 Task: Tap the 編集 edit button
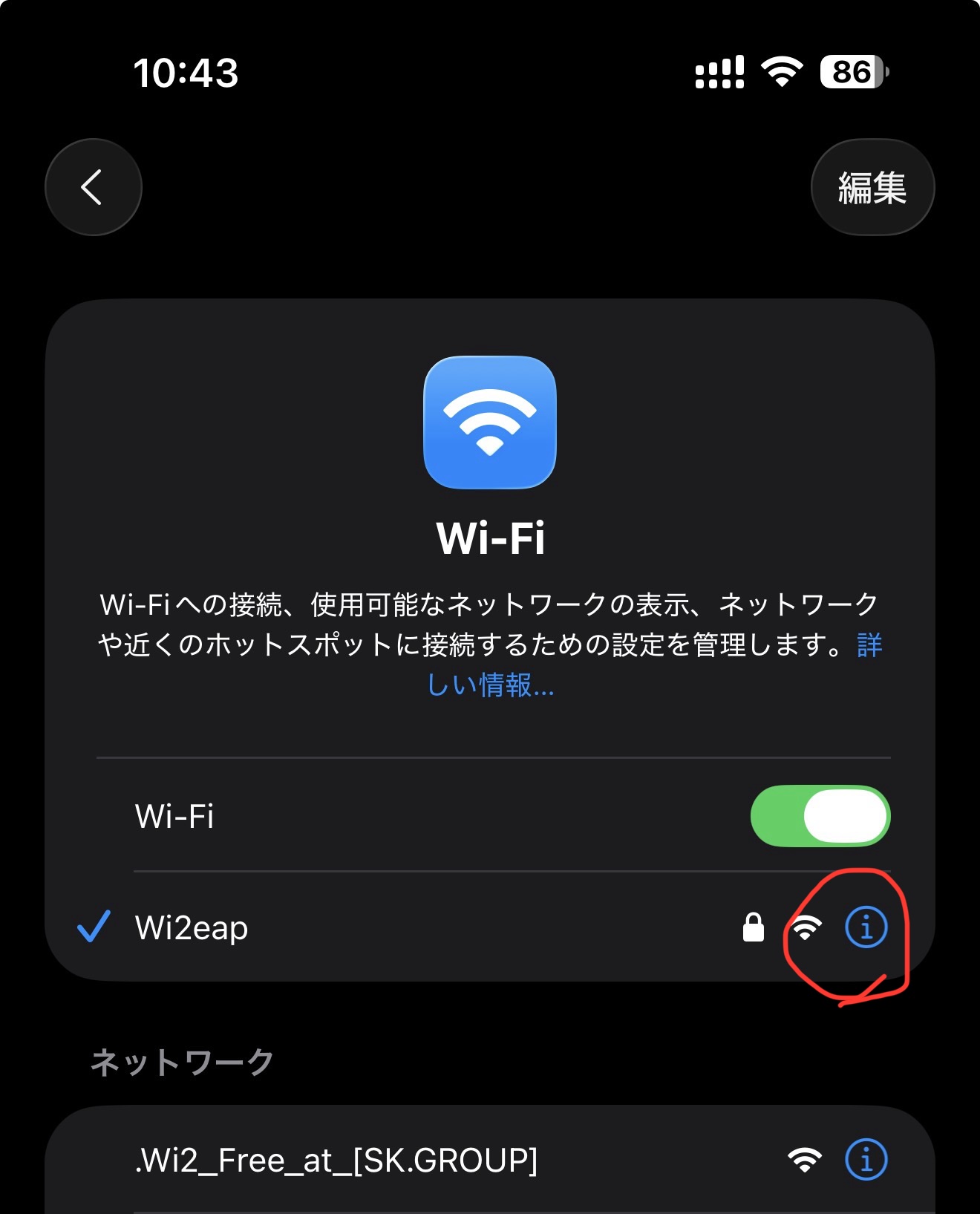pos(872,187)
